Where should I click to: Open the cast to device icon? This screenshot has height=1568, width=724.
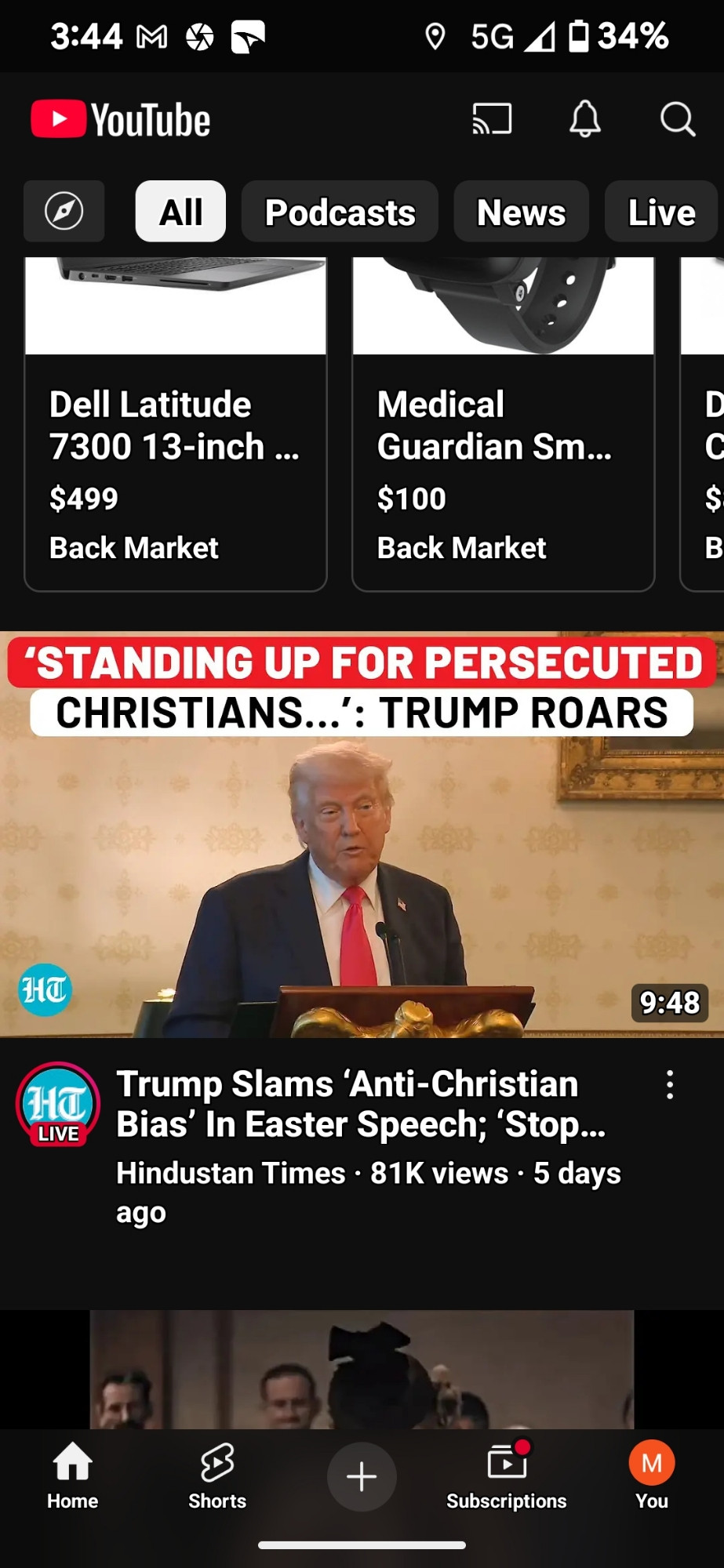492,119
